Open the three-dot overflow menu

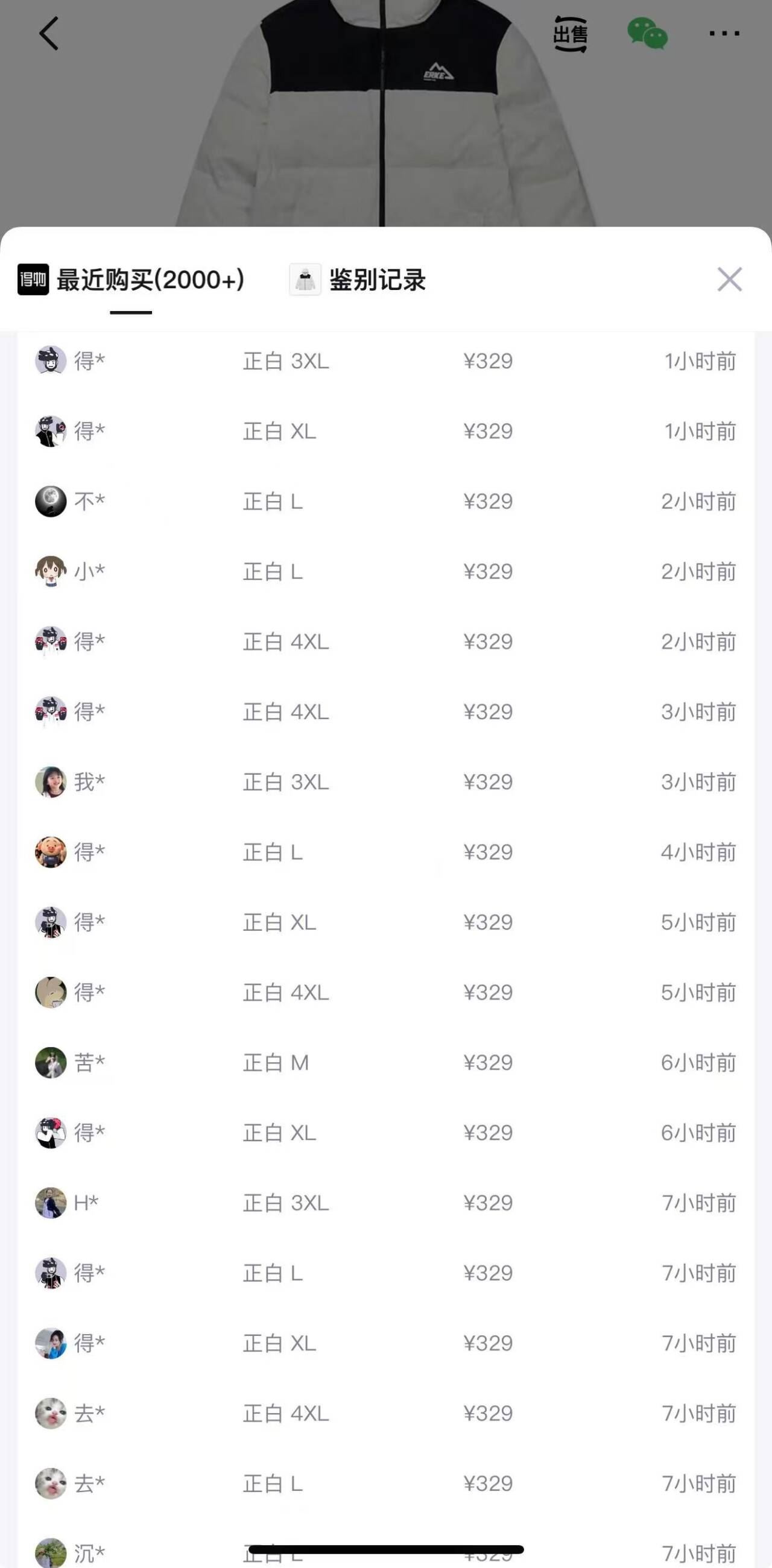[724, 34]
